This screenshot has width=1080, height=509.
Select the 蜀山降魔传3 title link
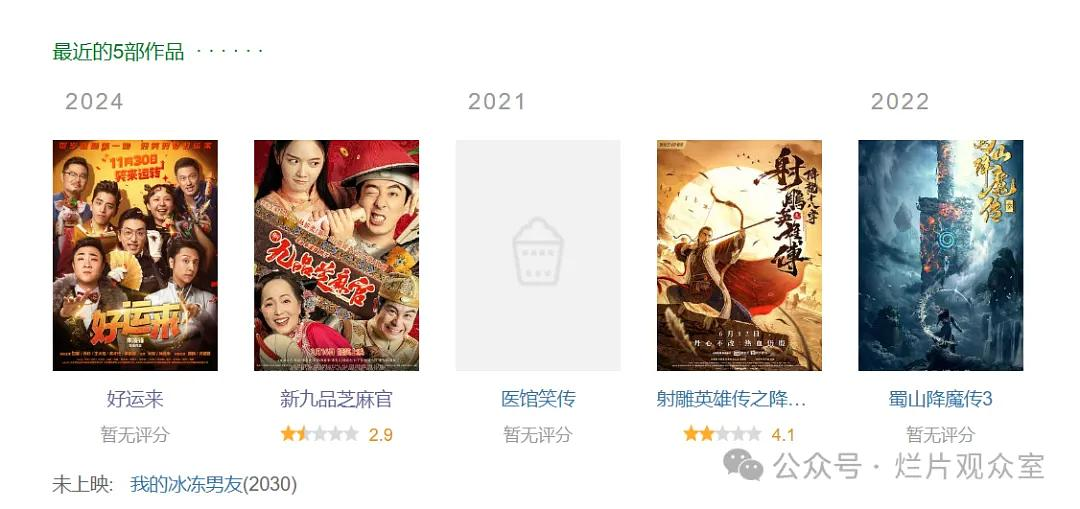pyautogui.click(x=940, y=399)
